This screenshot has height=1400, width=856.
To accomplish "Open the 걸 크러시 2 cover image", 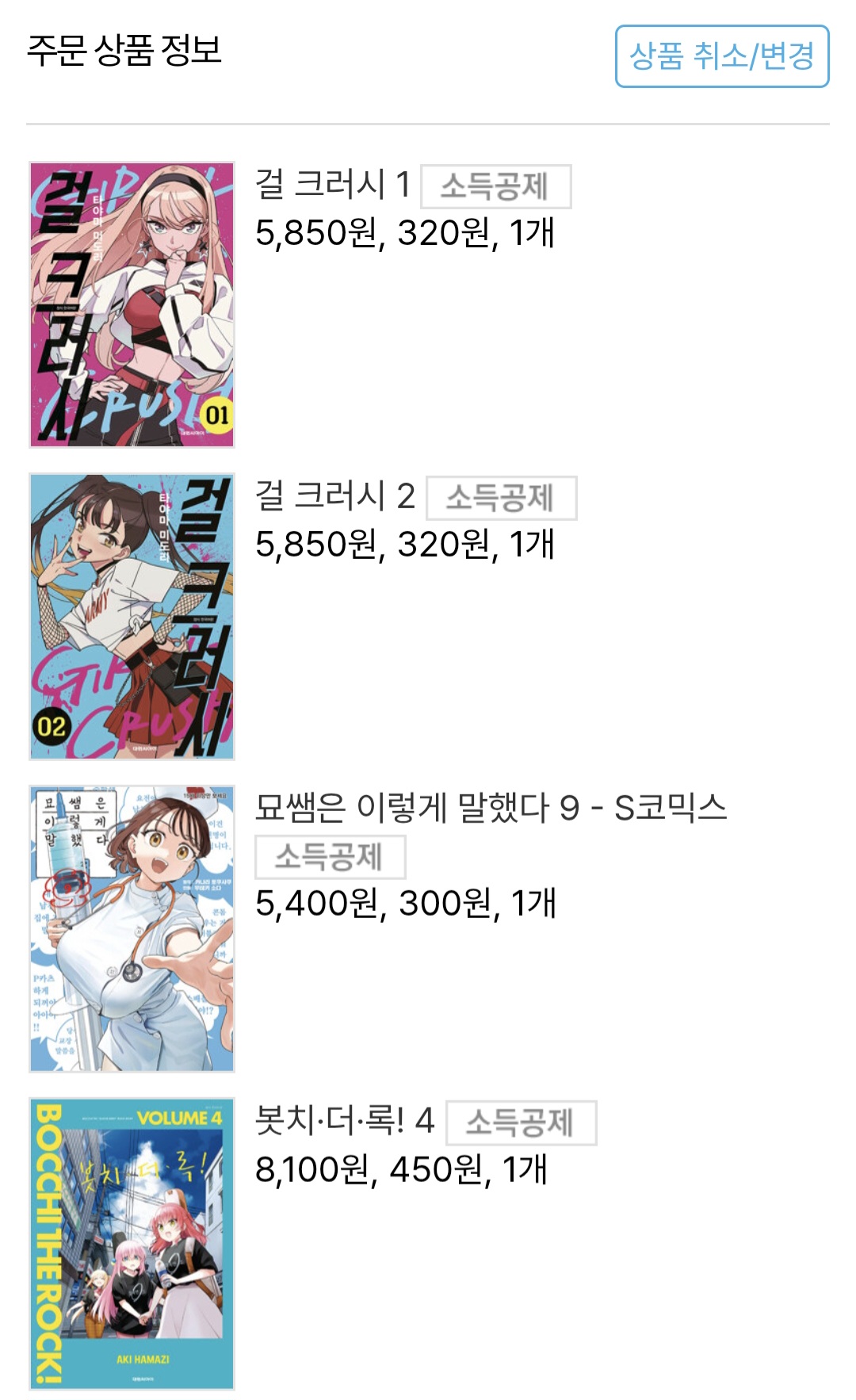I will (x=132, y=616).
